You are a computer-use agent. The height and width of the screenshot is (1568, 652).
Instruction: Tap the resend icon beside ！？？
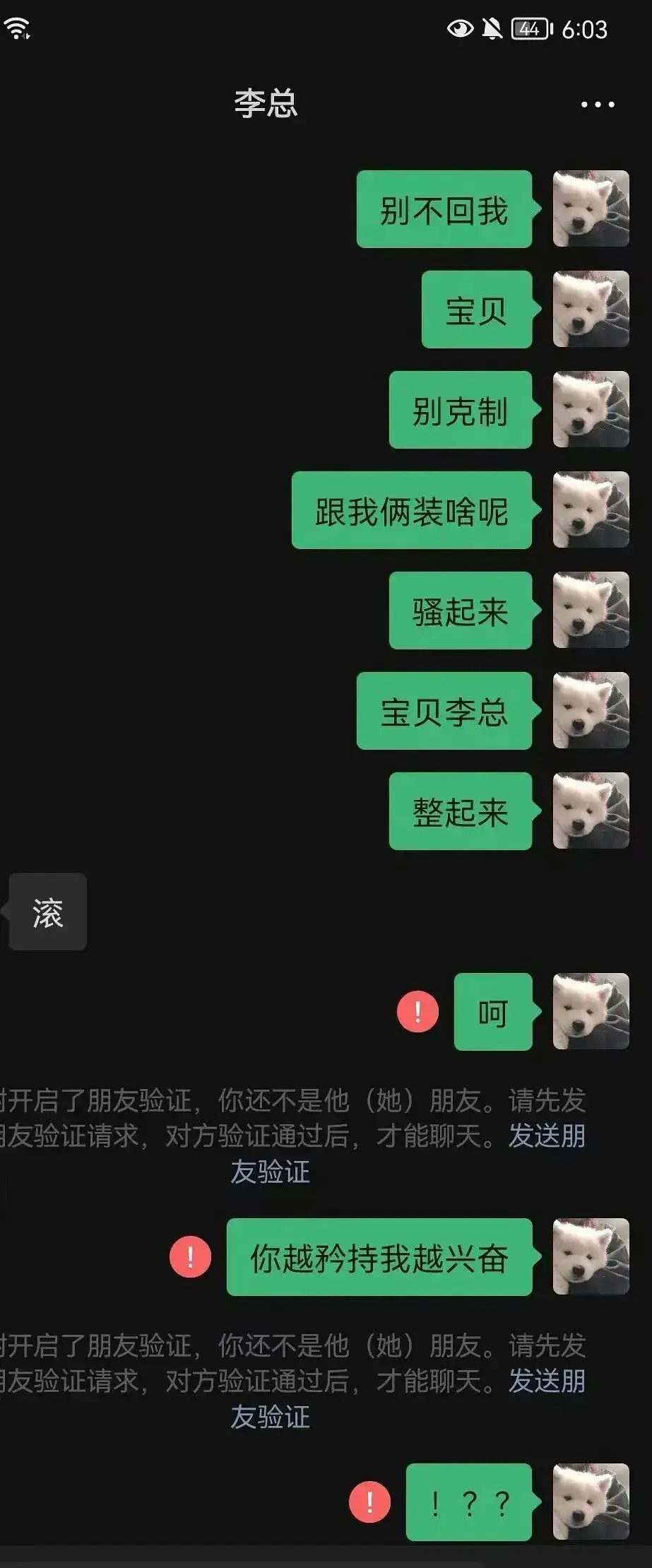pyautogui.click(x=369, y=1502)
